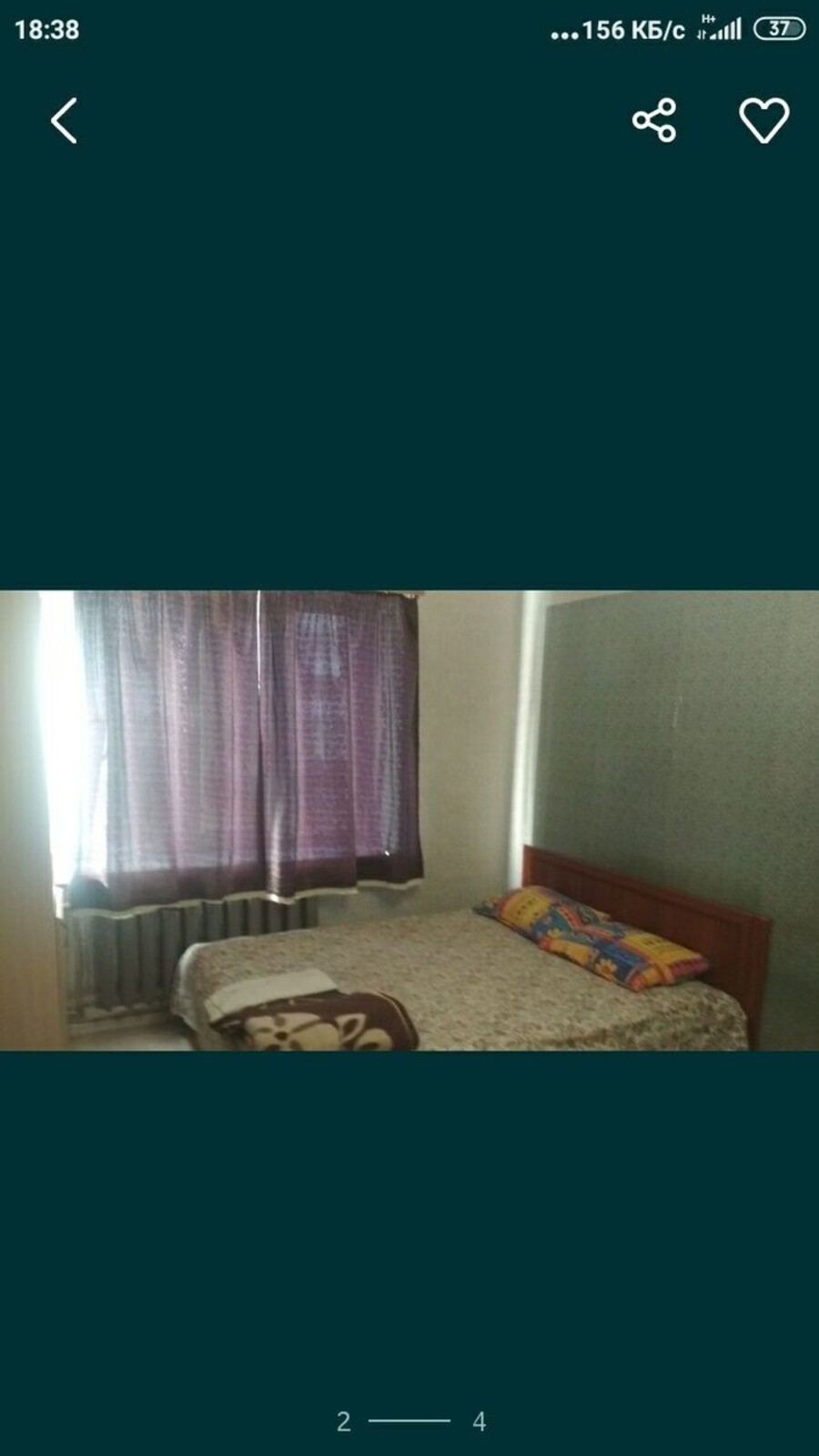Go back using the arrow icon

(x=64, y=121)
